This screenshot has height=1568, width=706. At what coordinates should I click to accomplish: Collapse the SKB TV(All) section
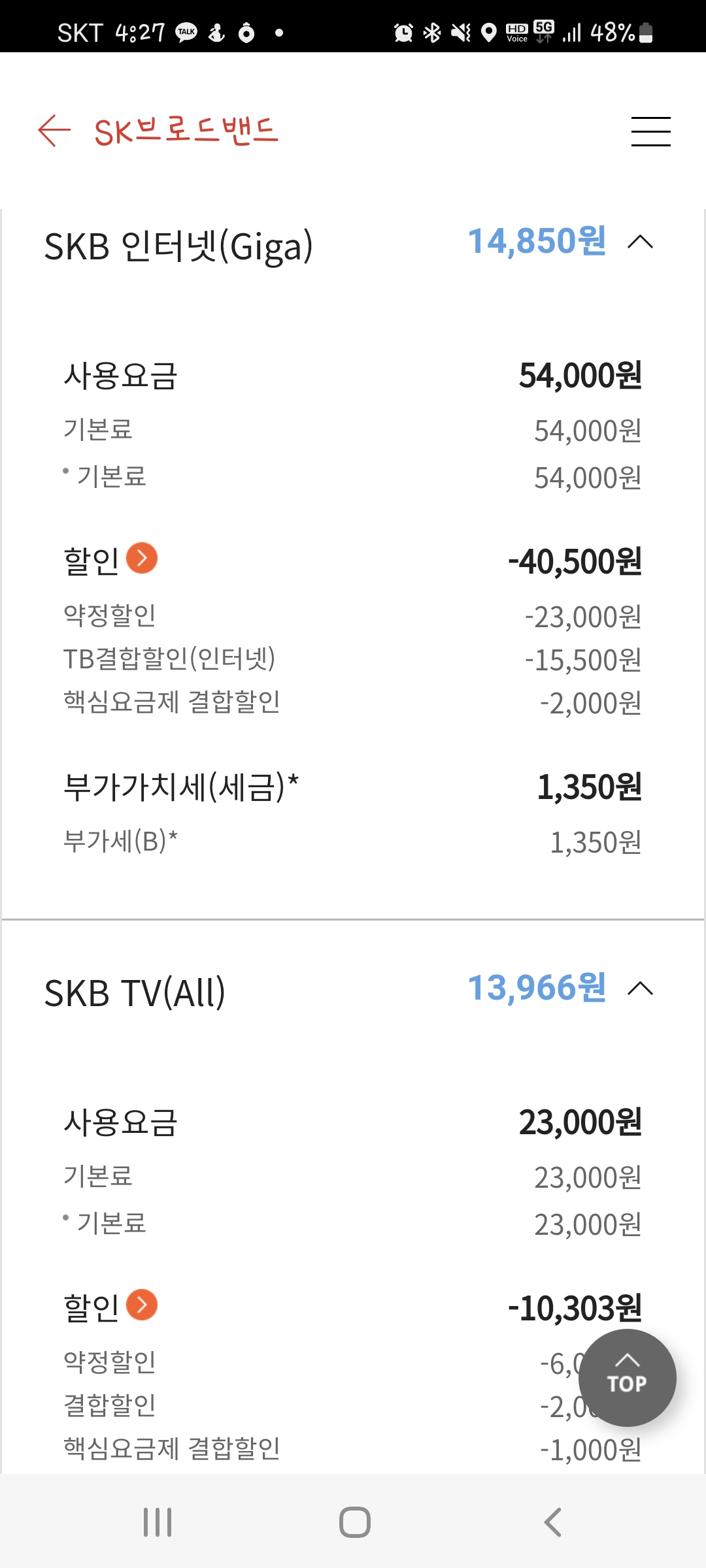[x=640, y=988]
